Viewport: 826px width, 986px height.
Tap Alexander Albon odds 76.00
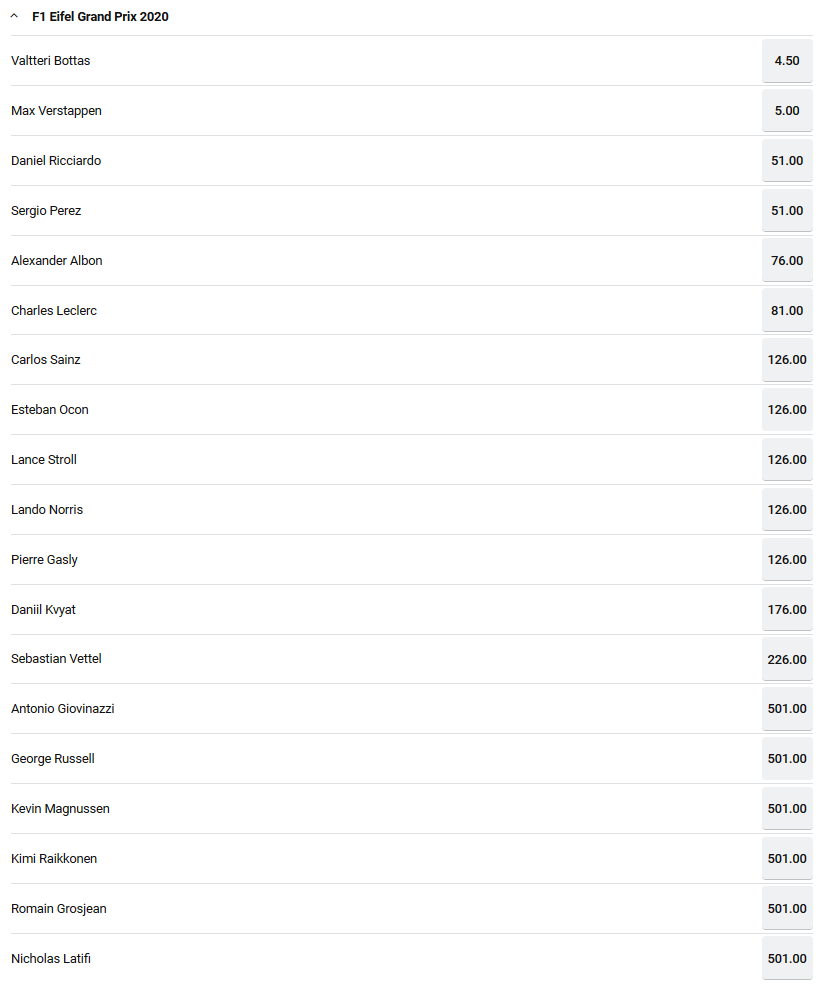[787, 261]
